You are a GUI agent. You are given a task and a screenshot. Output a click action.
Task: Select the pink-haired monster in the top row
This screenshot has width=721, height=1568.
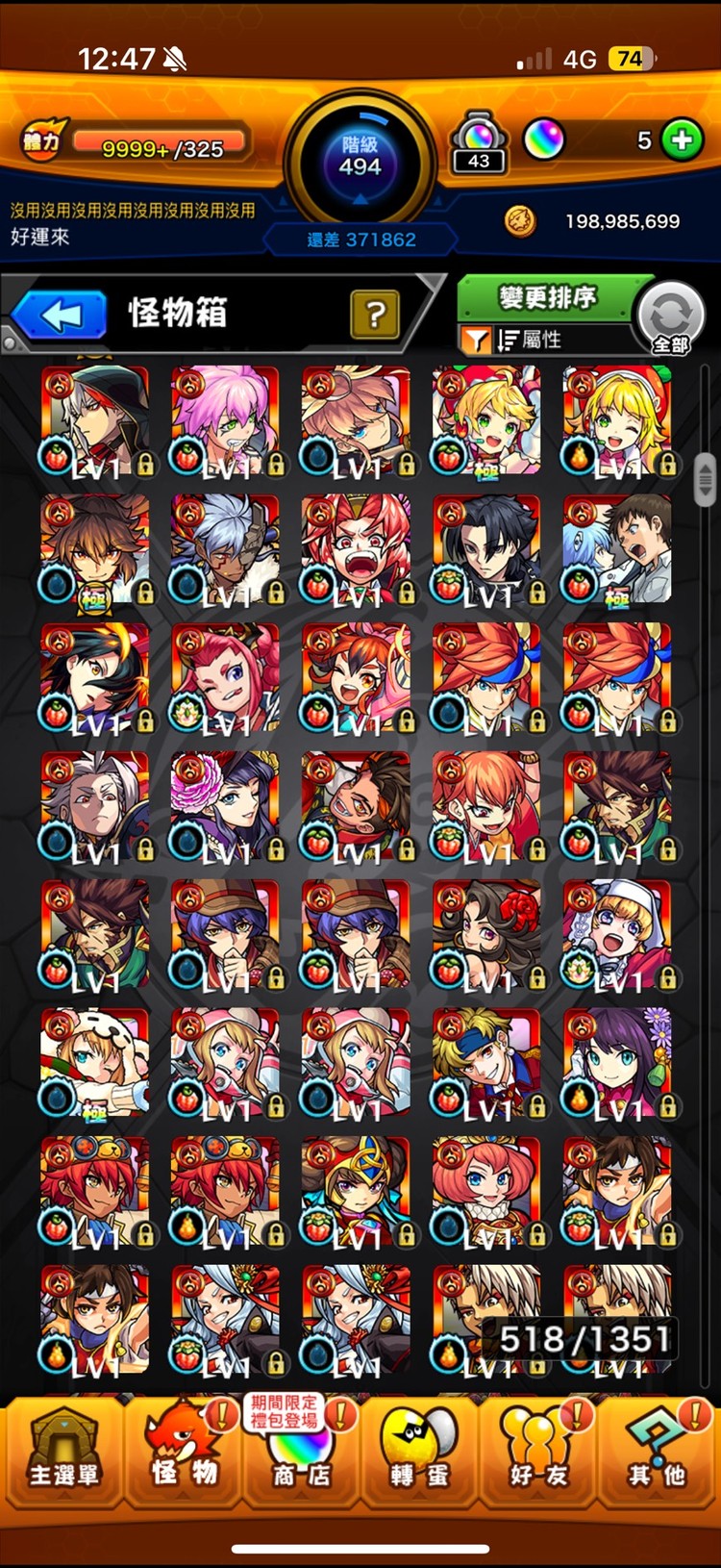click(x=225, y=420)
